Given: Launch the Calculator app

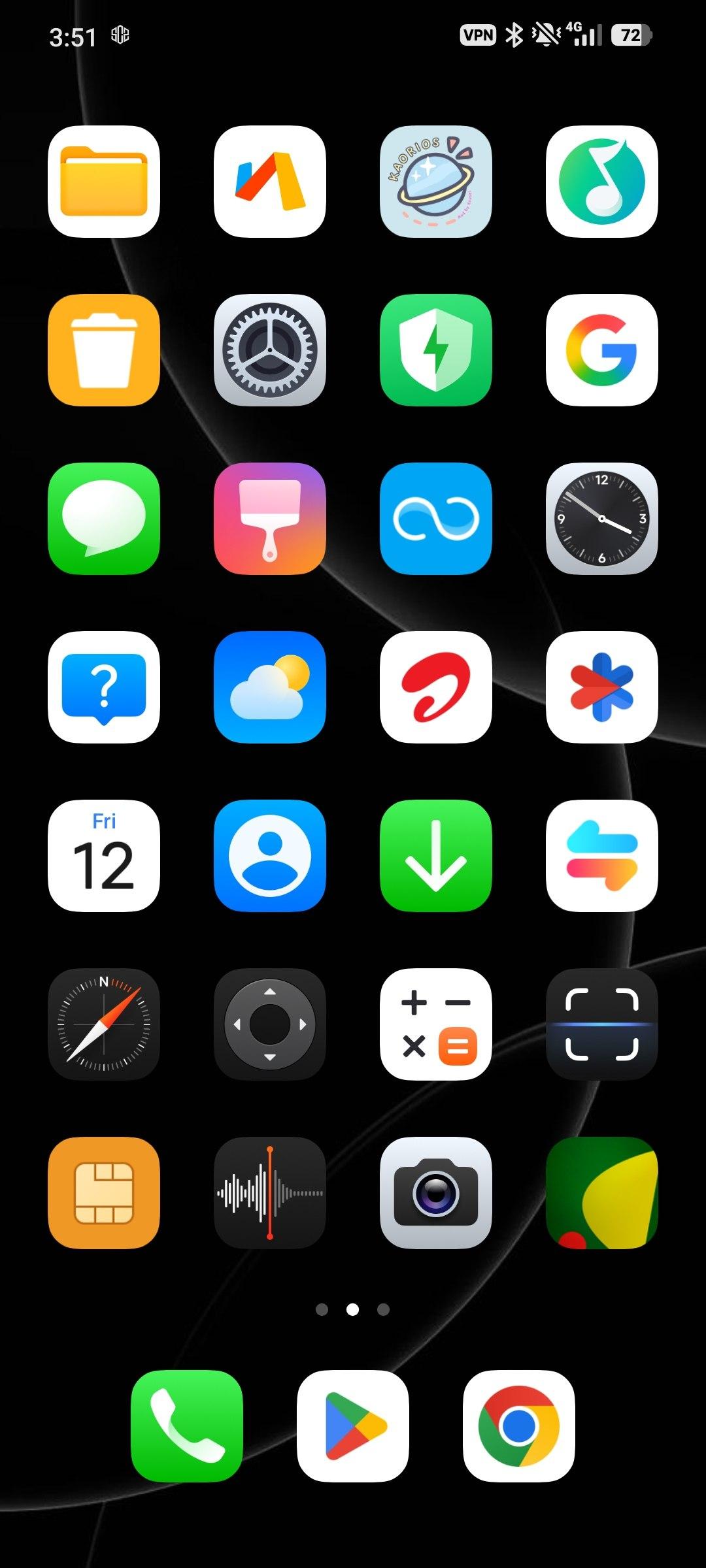Looking at the screenshot, I should tap(436, 1024).
